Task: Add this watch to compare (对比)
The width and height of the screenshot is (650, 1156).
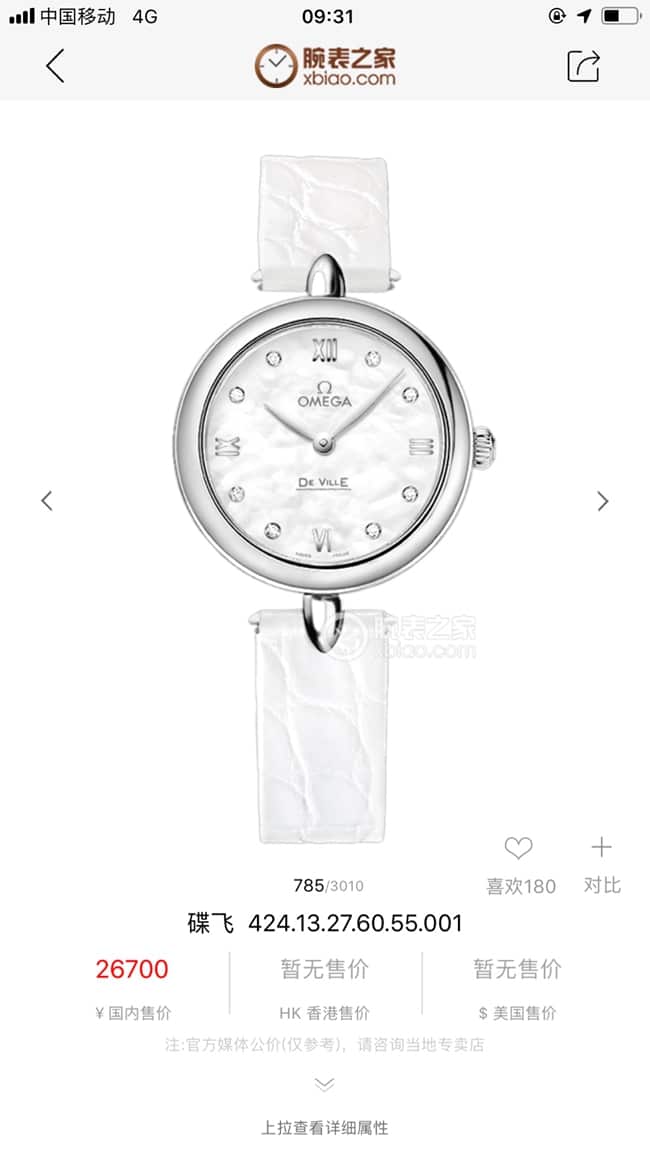Action: pyautogui.click(x=601, y=849)
